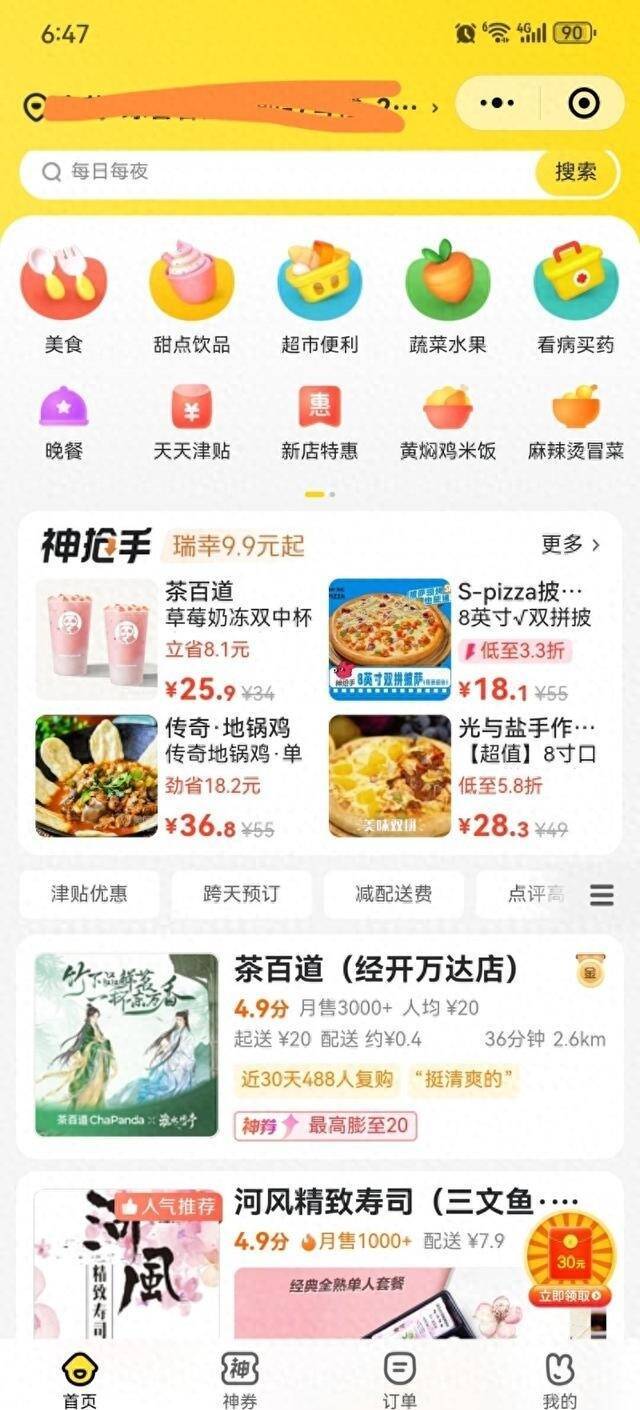Select the 超市便利 category
The image size is (640, 1410).
319,298
